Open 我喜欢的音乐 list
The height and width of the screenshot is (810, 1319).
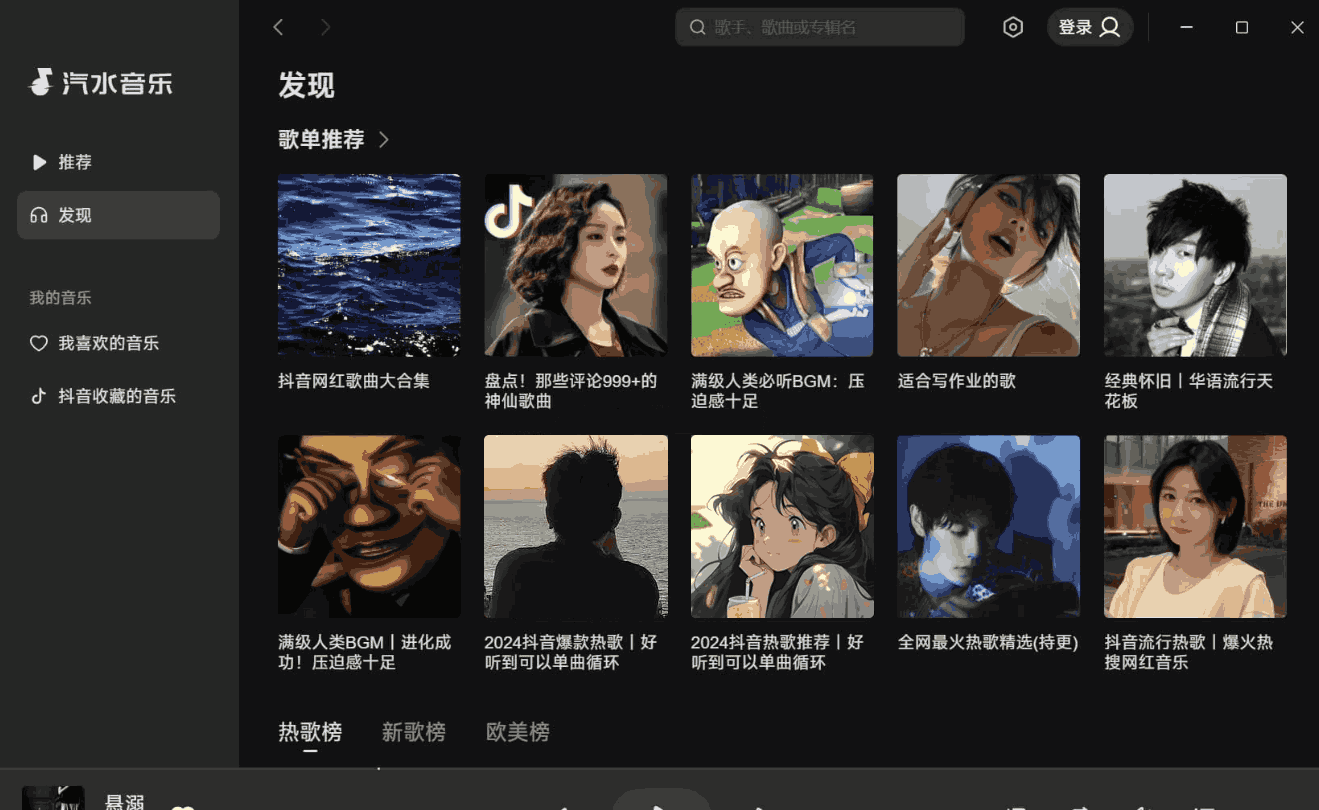(x=108, y=343)
